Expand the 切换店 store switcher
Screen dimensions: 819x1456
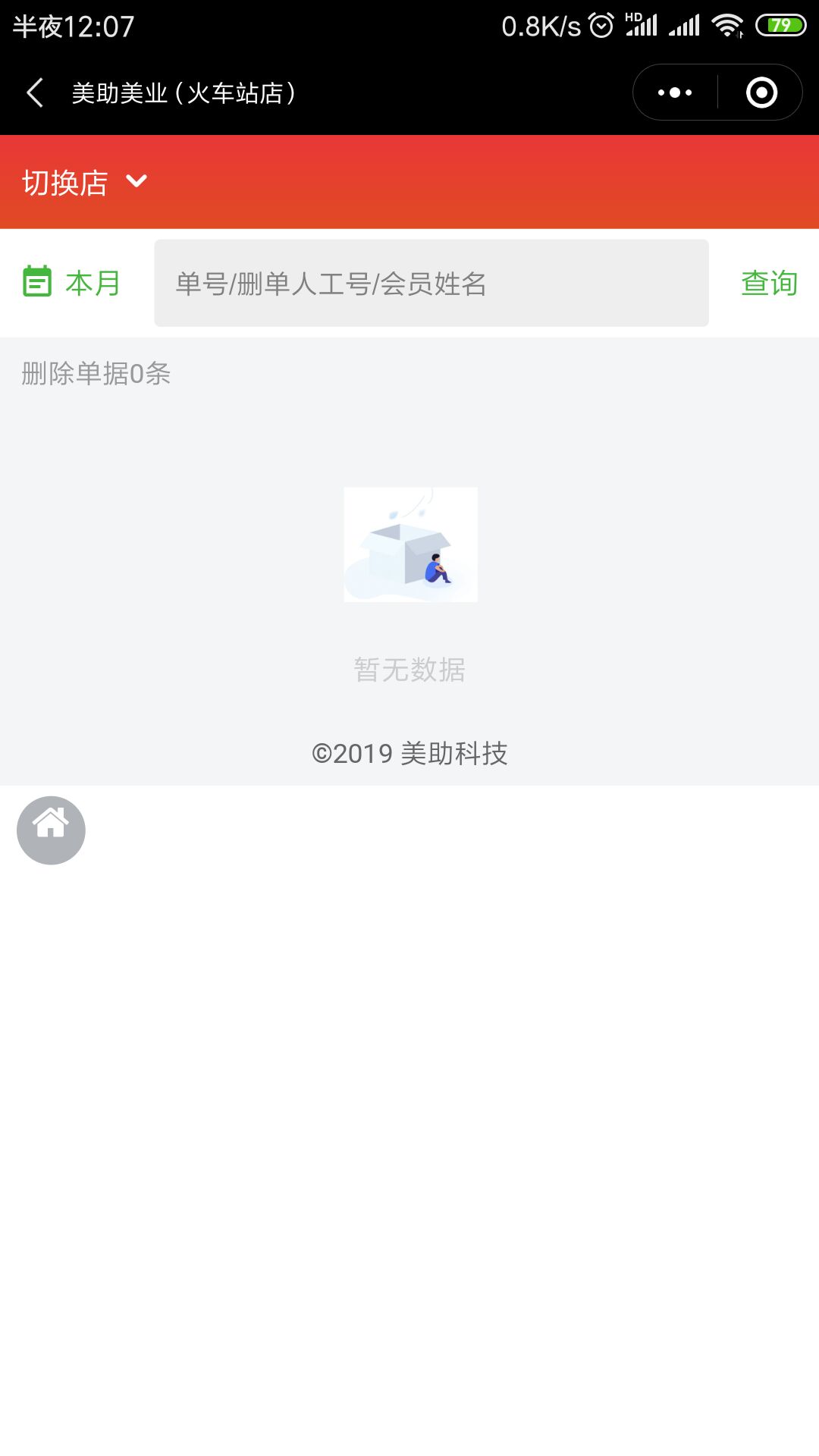(x=66, y=182)
